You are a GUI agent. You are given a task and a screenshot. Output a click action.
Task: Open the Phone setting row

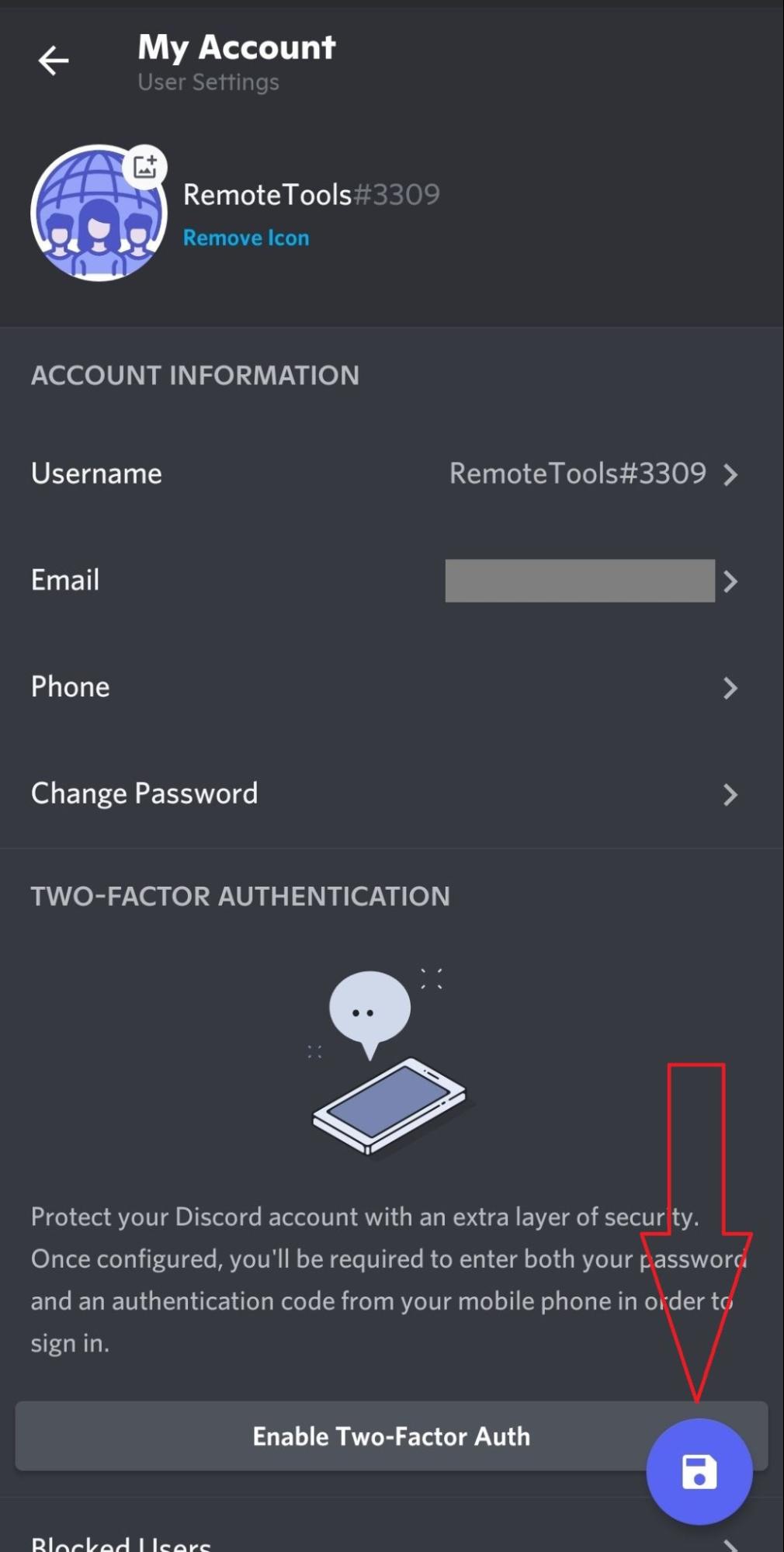pyautogui.click(x=392, y=687)
